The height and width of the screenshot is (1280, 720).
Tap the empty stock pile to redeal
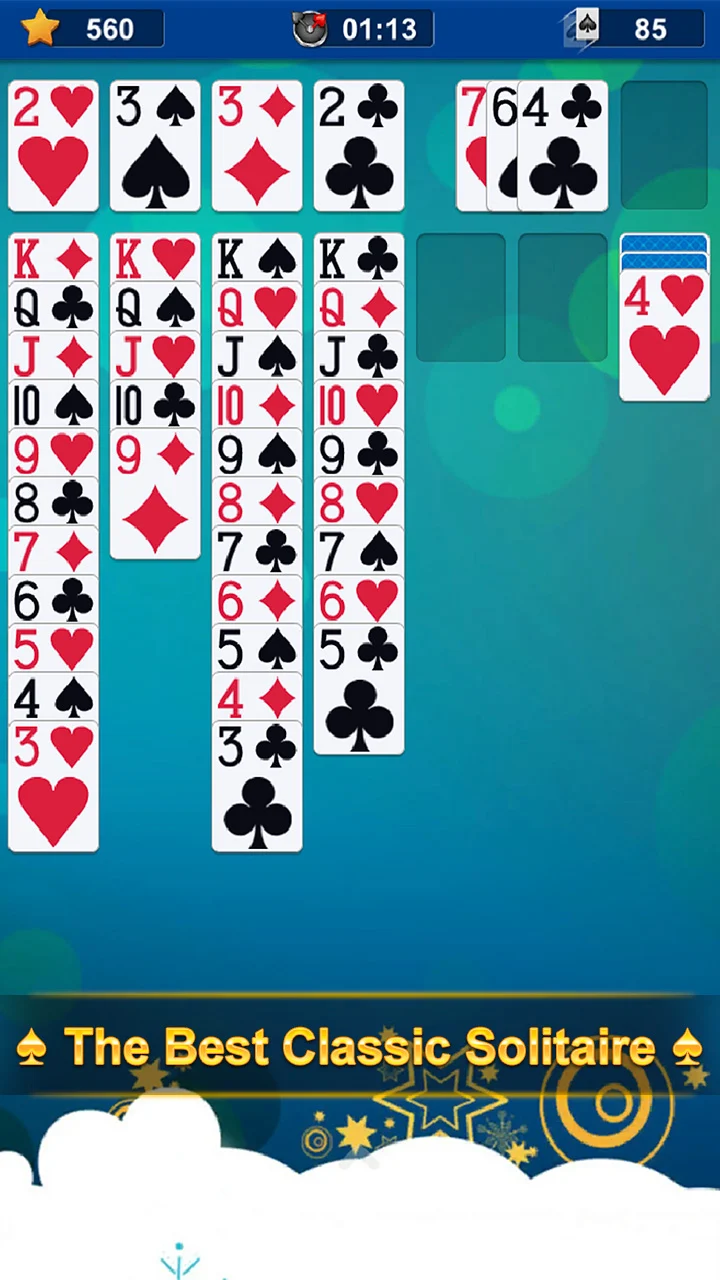pyautogui.click(x=664, y=146)
